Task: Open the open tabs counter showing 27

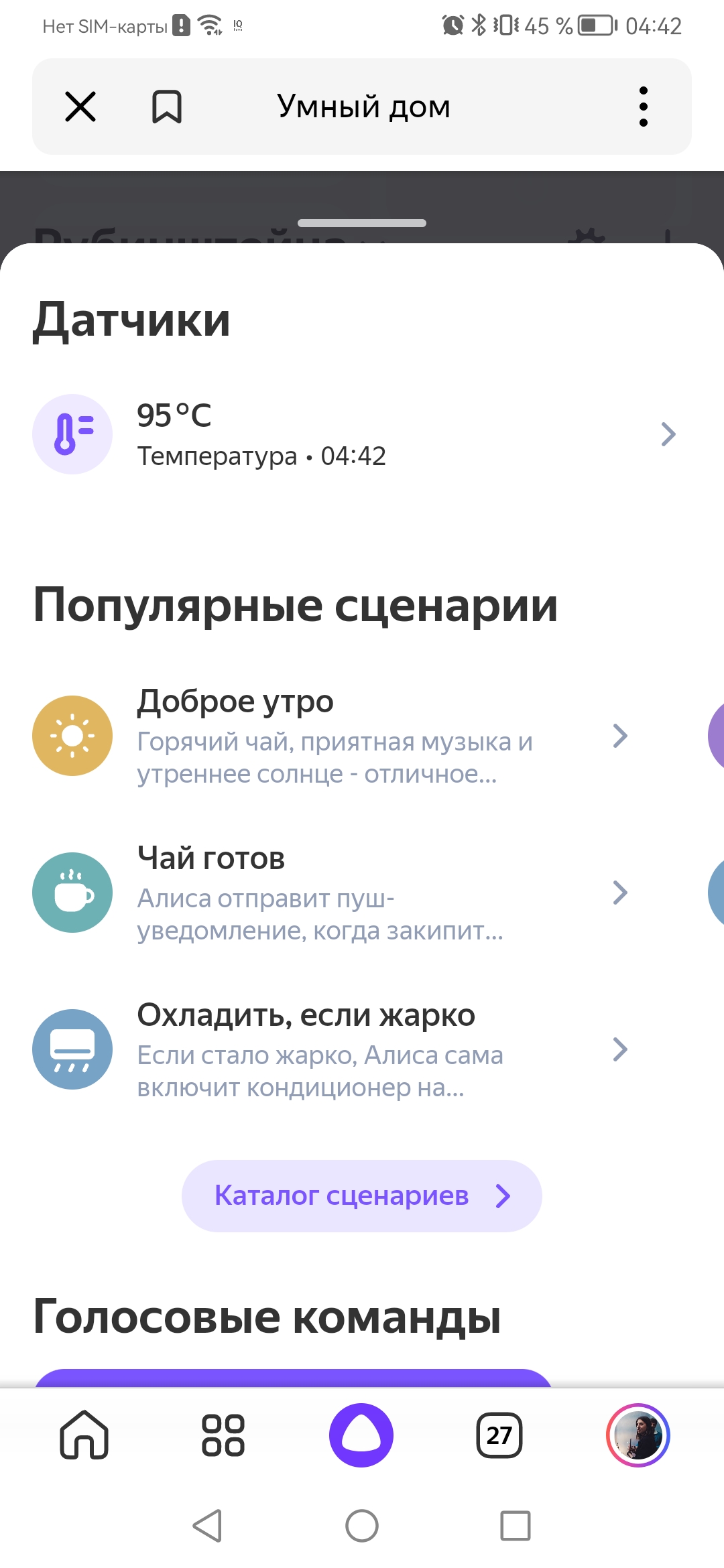Action: pos(499,1435)
